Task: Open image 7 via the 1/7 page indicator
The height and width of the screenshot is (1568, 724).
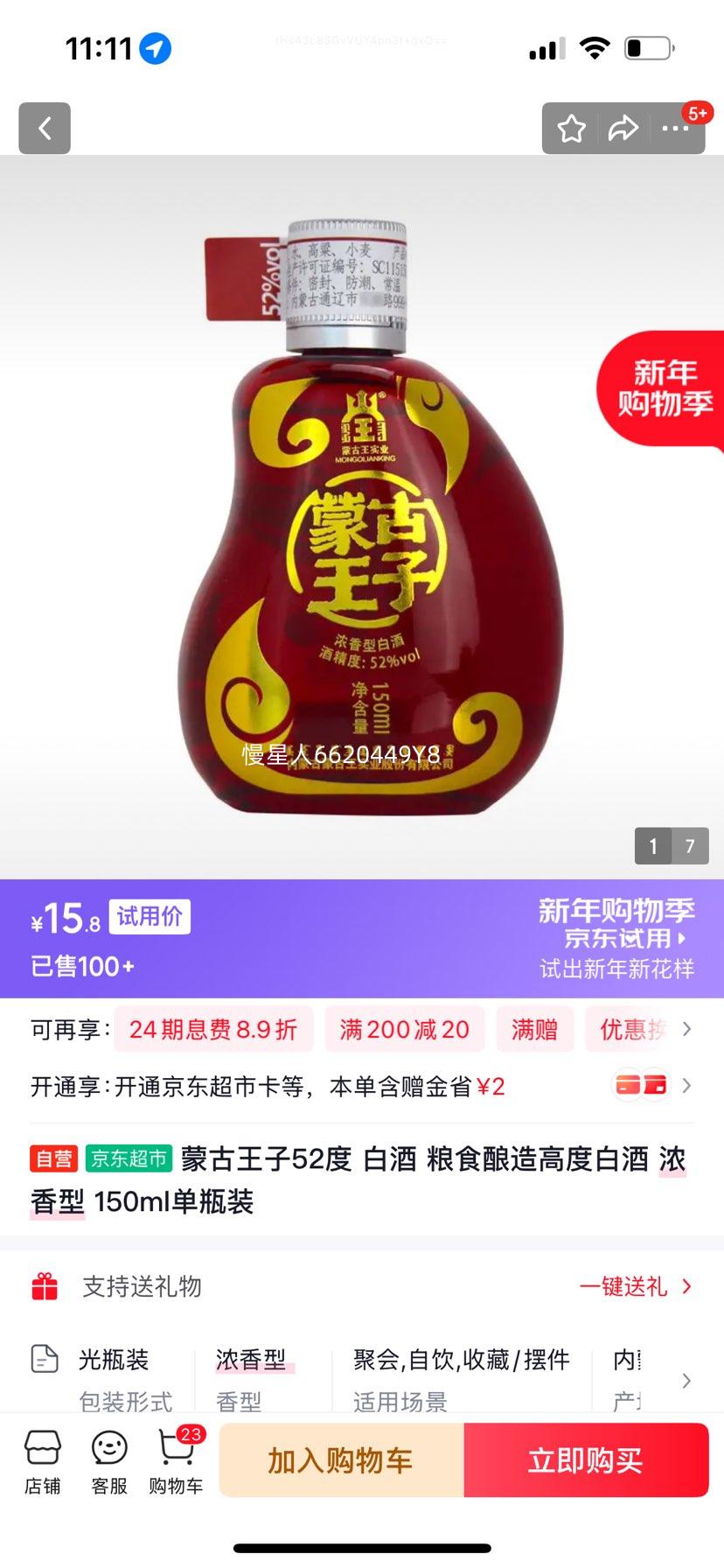Action: pos(690,847)
